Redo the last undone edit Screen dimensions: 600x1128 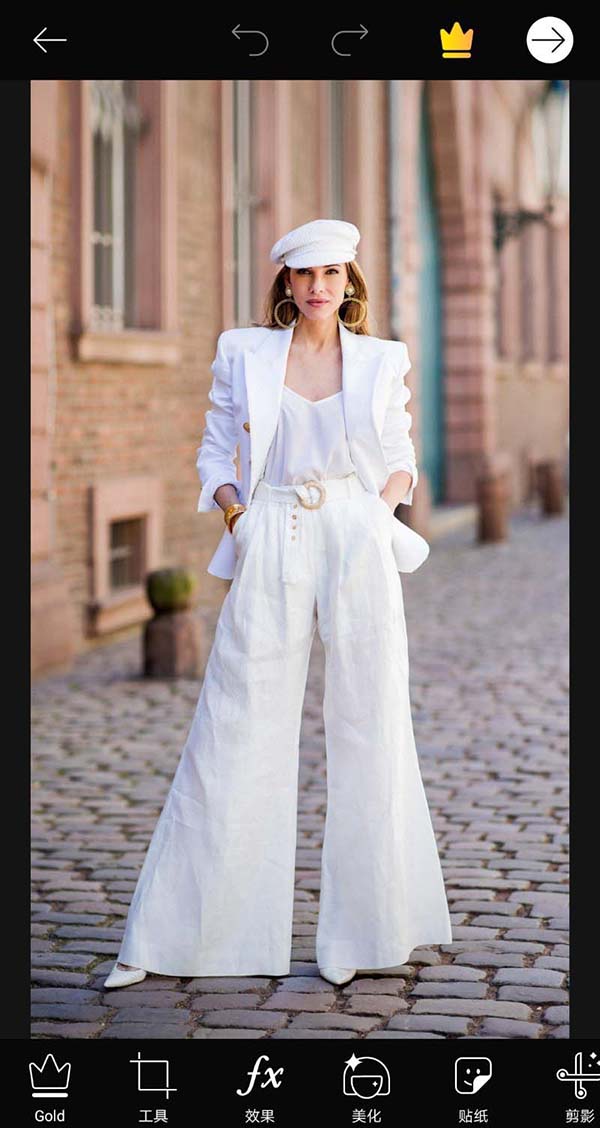[x=350, y=40]
